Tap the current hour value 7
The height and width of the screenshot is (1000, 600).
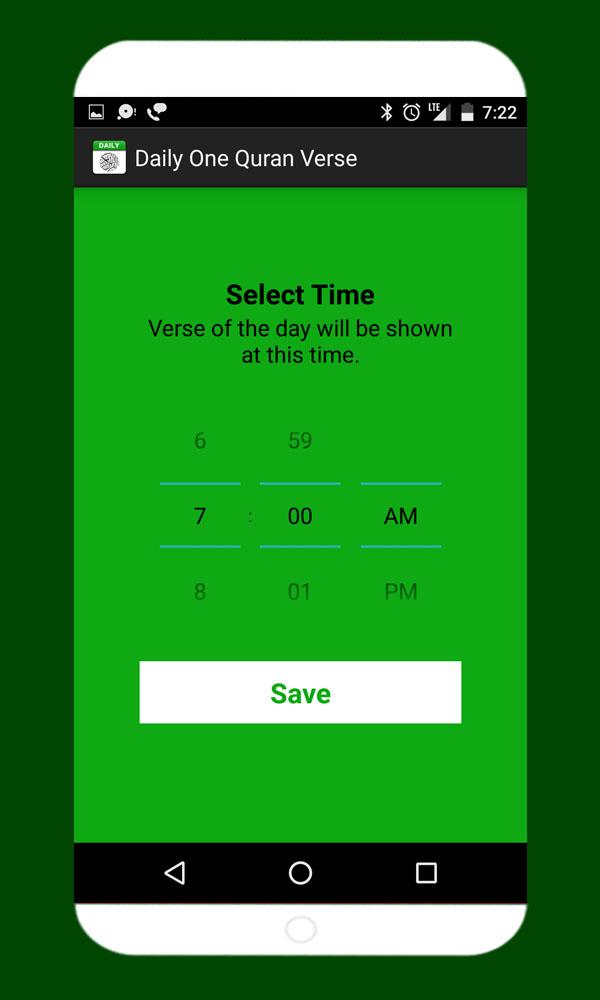[200, 516]
